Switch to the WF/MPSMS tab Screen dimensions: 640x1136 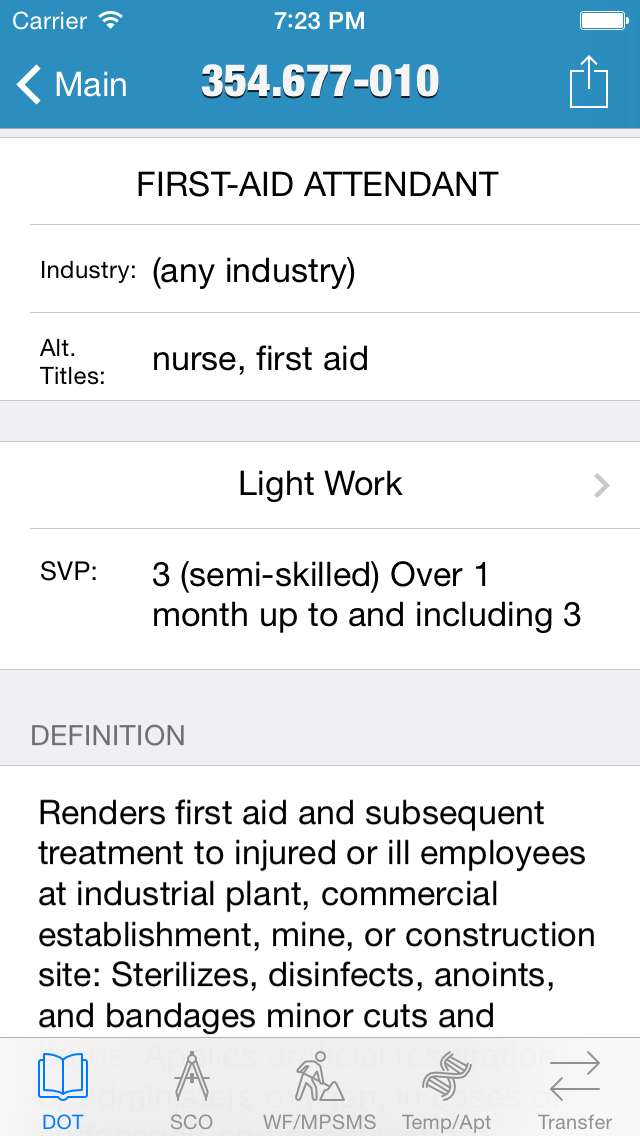click(319, 1090)
